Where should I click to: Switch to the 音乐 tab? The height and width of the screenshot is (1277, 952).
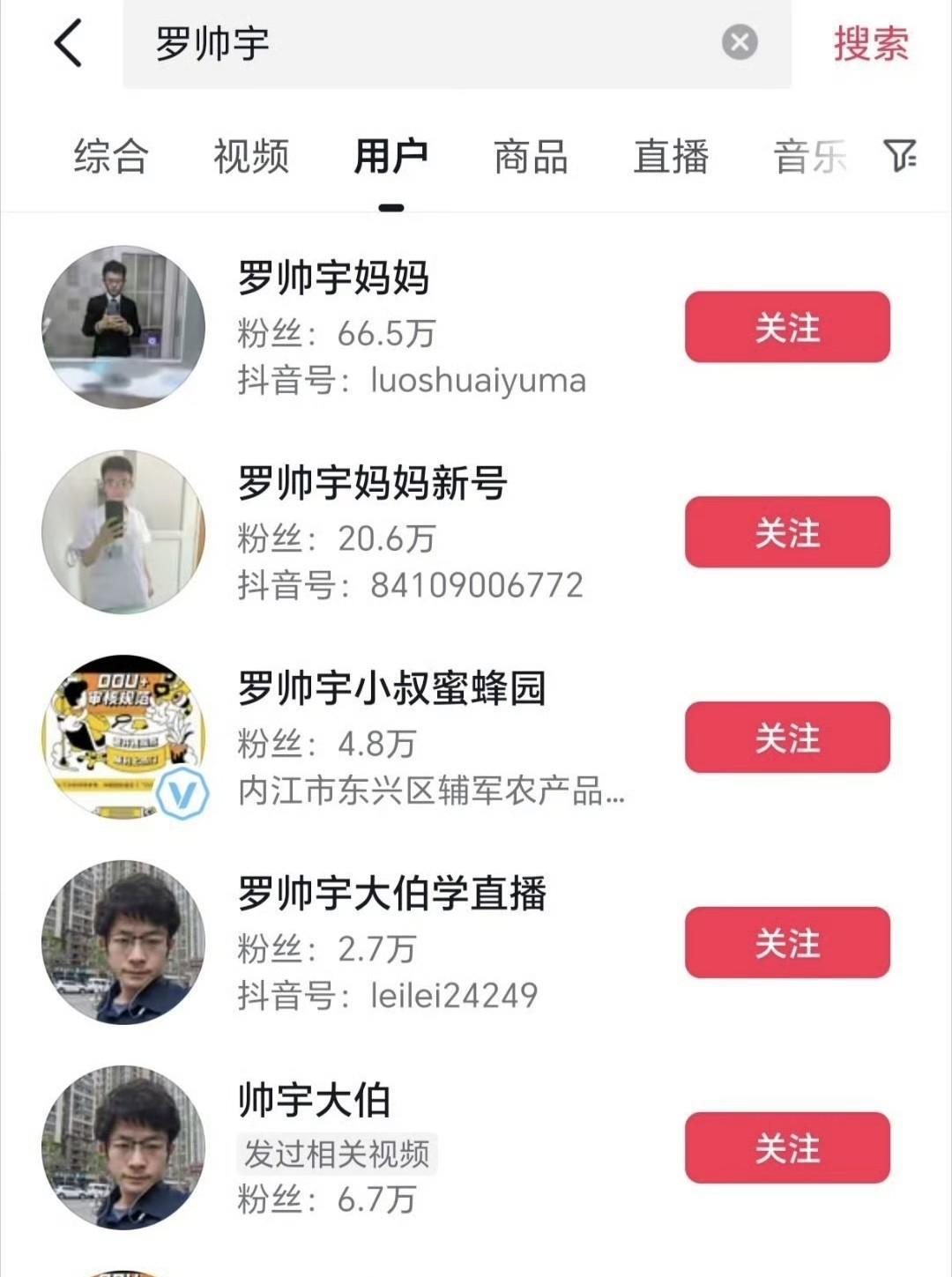809,157
